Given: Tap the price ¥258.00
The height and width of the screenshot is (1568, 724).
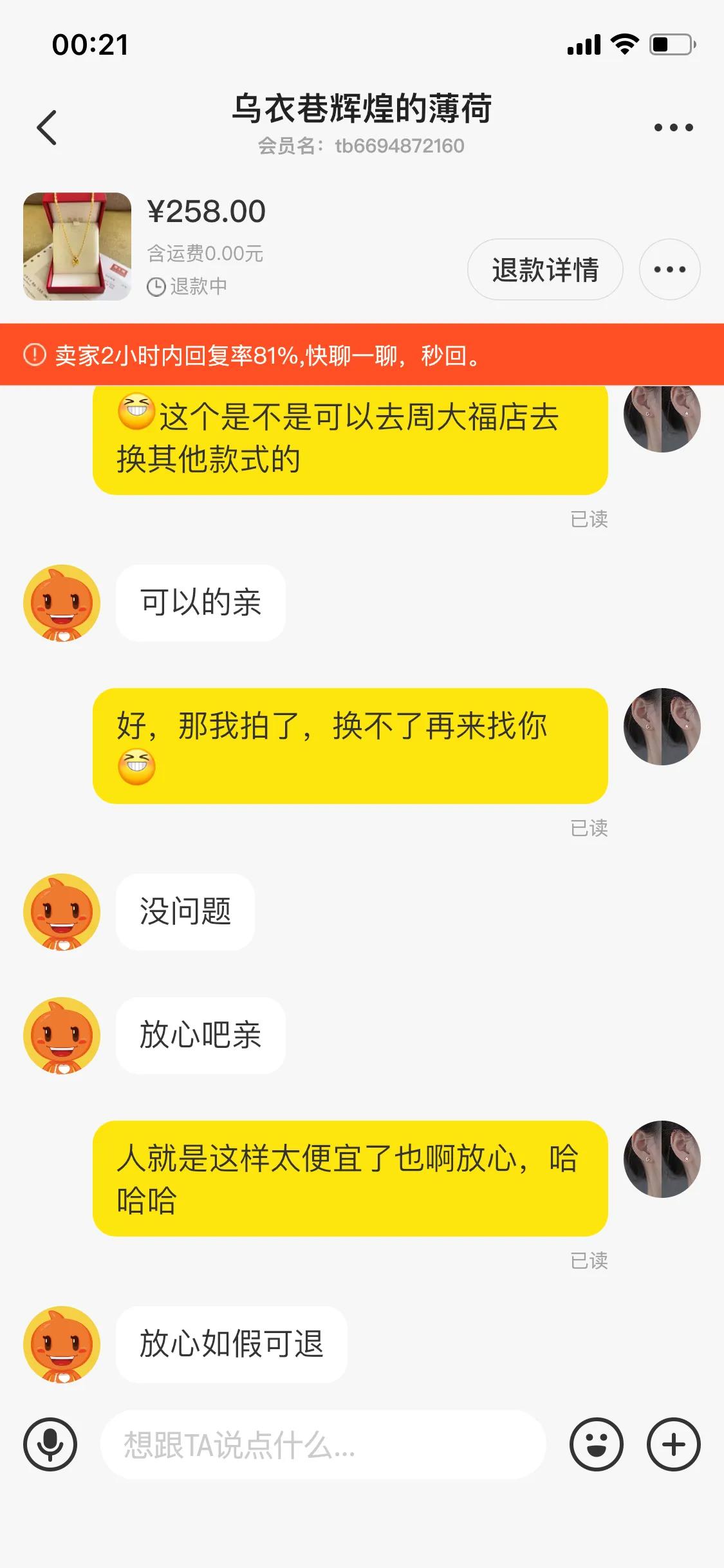Looking at the screenshot, I should click(206, 211).
